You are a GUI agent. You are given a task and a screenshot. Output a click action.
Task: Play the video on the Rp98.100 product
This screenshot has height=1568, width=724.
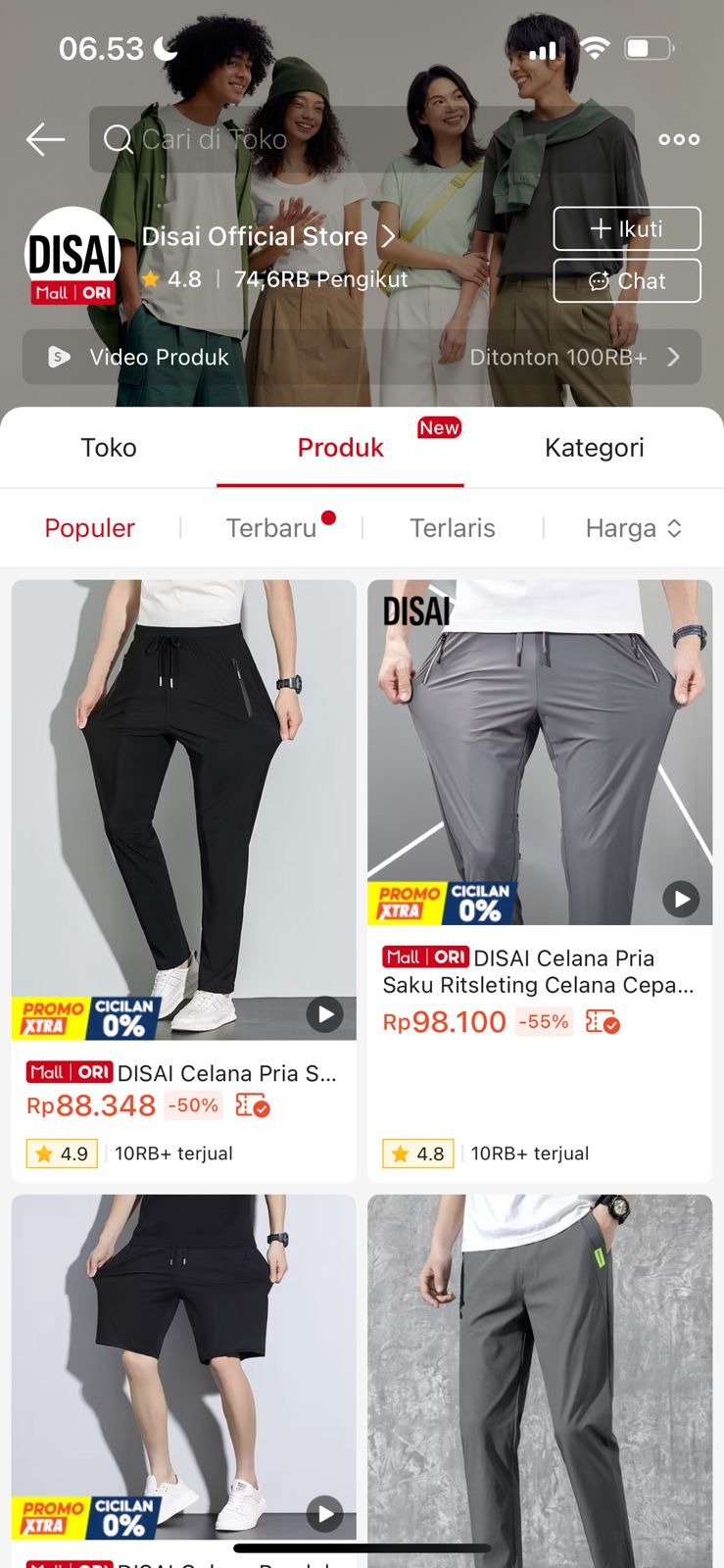pos(681,899)
